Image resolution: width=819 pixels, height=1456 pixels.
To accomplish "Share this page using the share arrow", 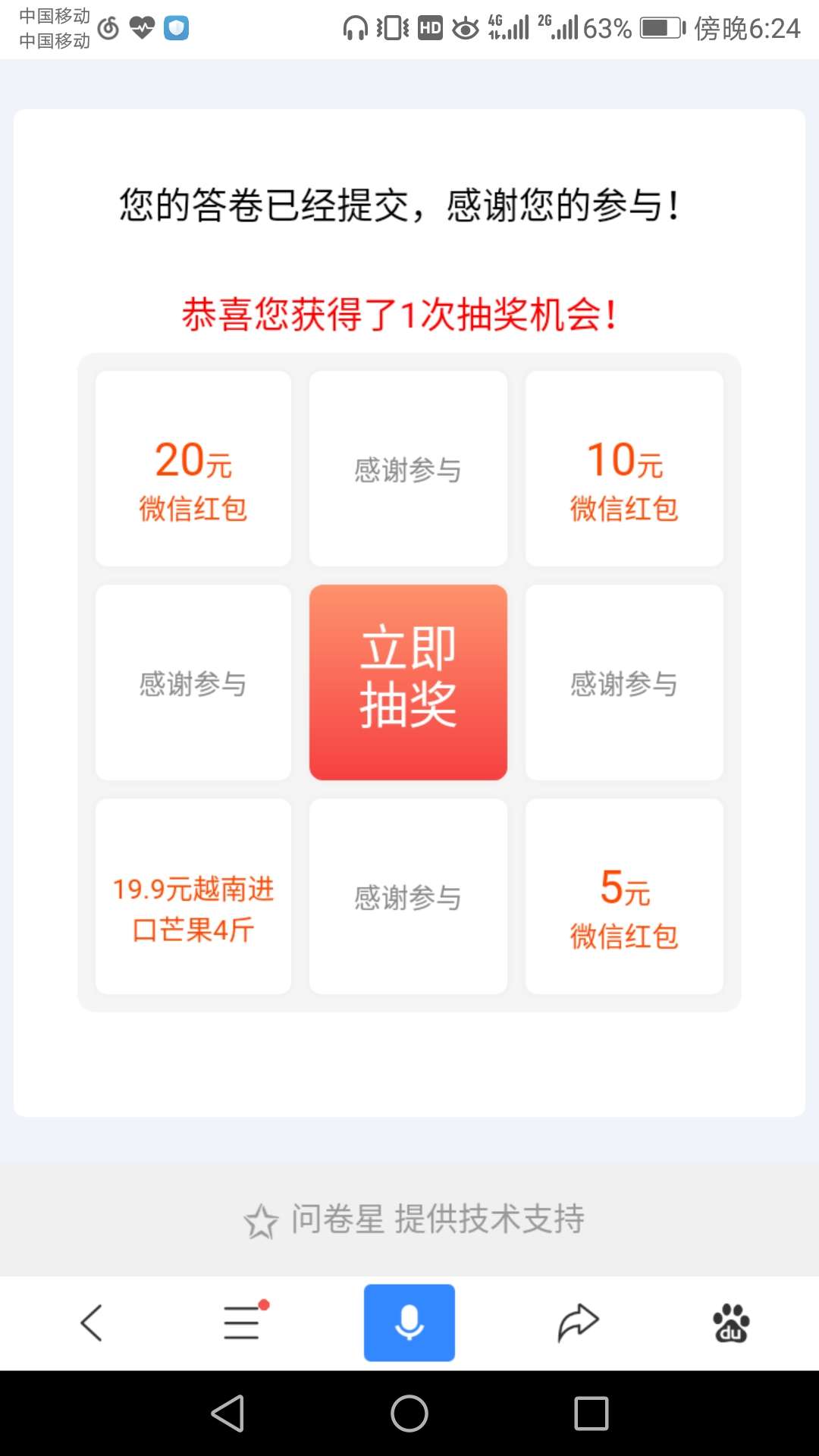I will point(579,1323).
